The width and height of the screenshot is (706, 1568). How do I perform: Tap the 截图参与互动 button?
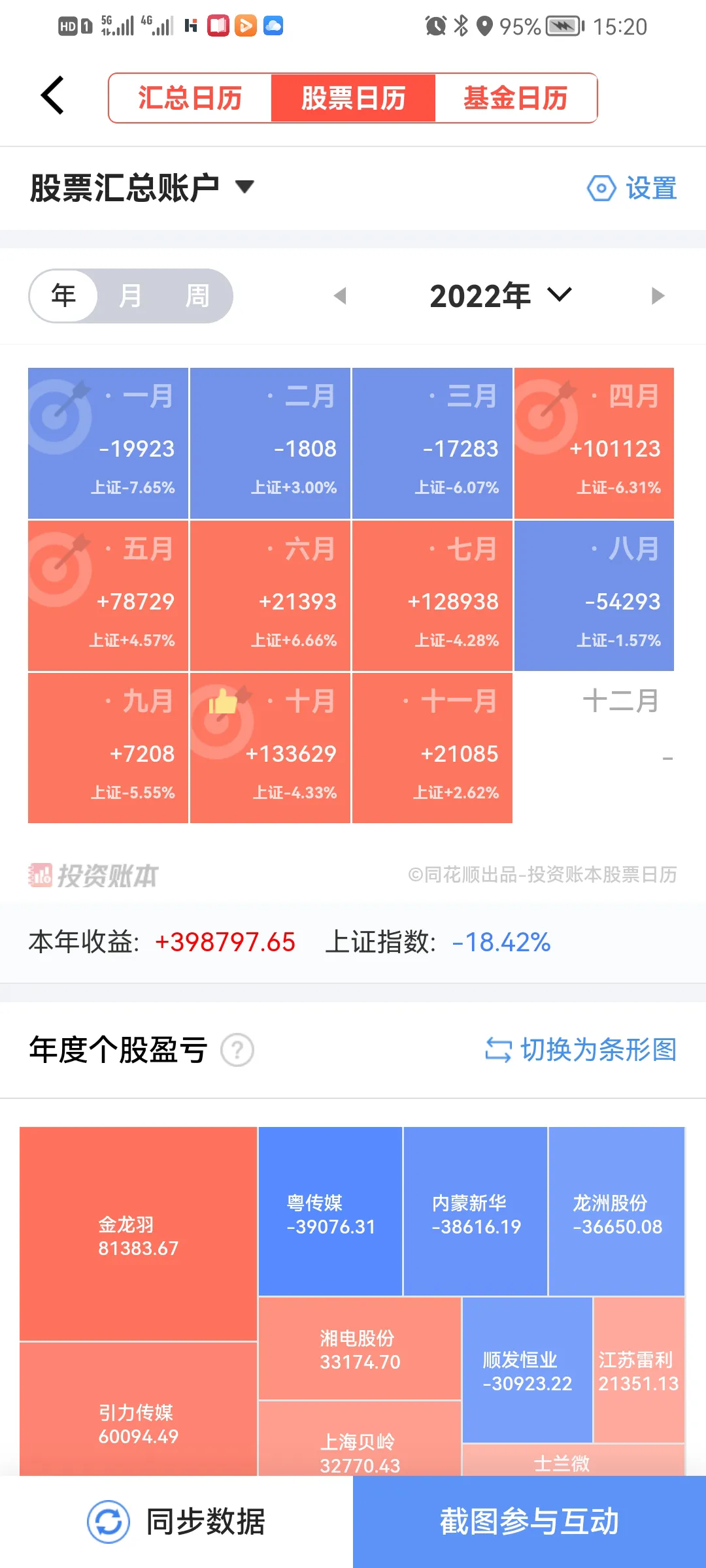[x=529, y=1522]
